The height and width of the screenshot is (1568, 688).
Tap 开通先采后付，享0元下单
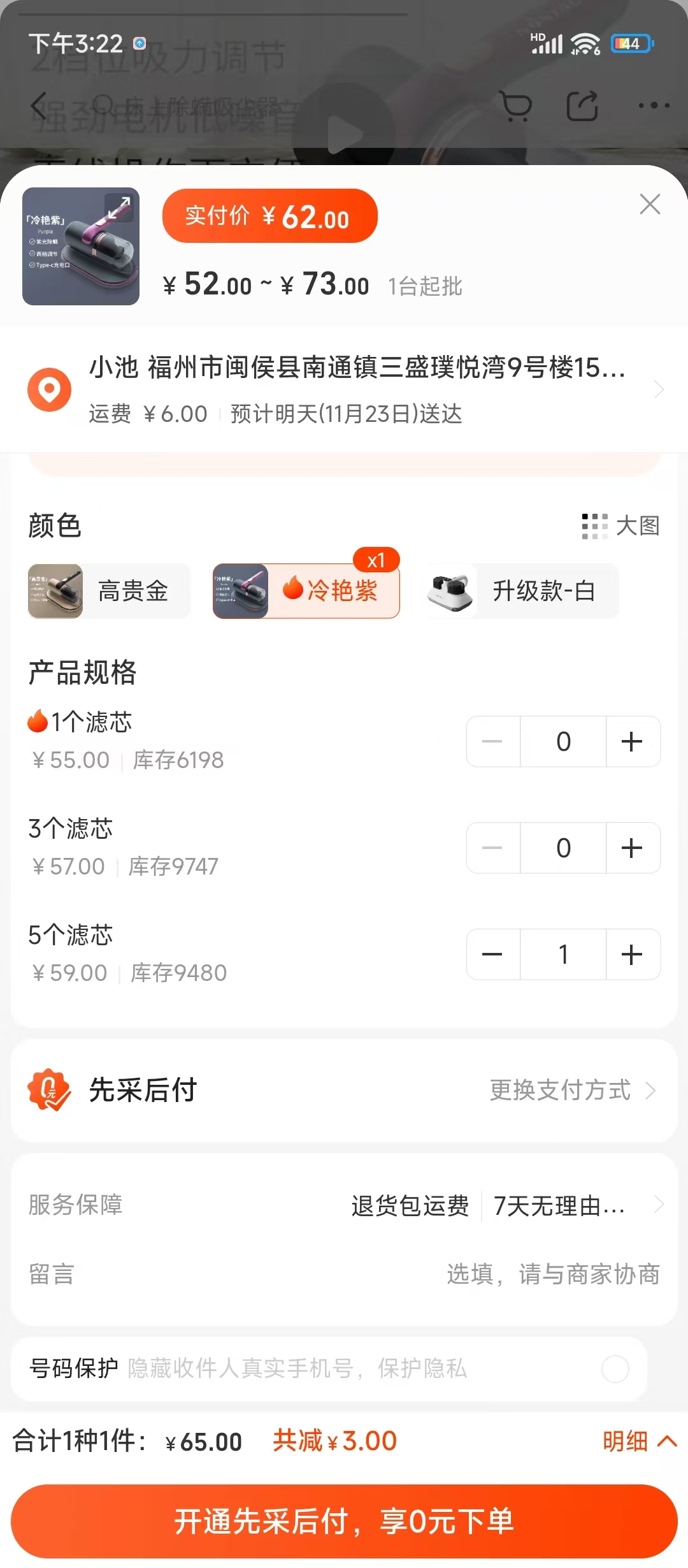click(x=344, y=1521)
